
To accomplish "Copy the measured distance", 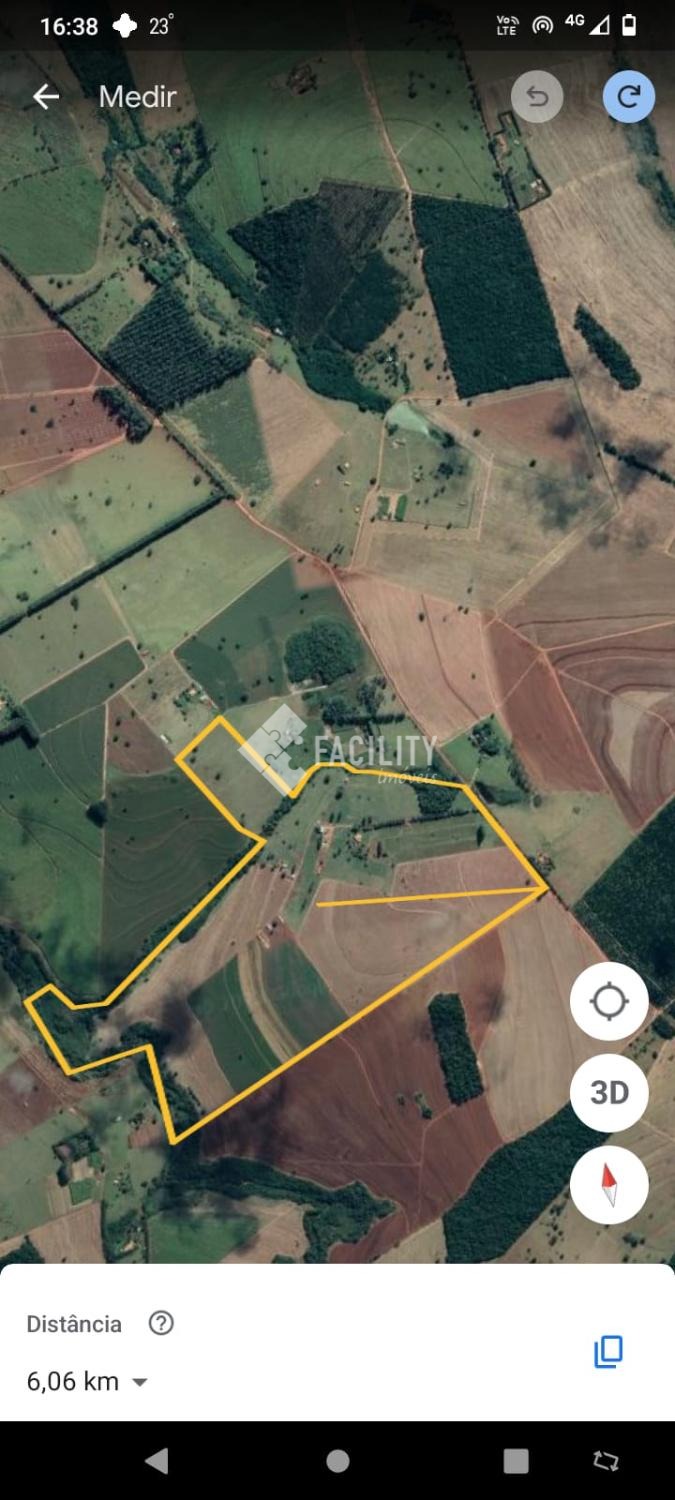I will [608, 1351].
